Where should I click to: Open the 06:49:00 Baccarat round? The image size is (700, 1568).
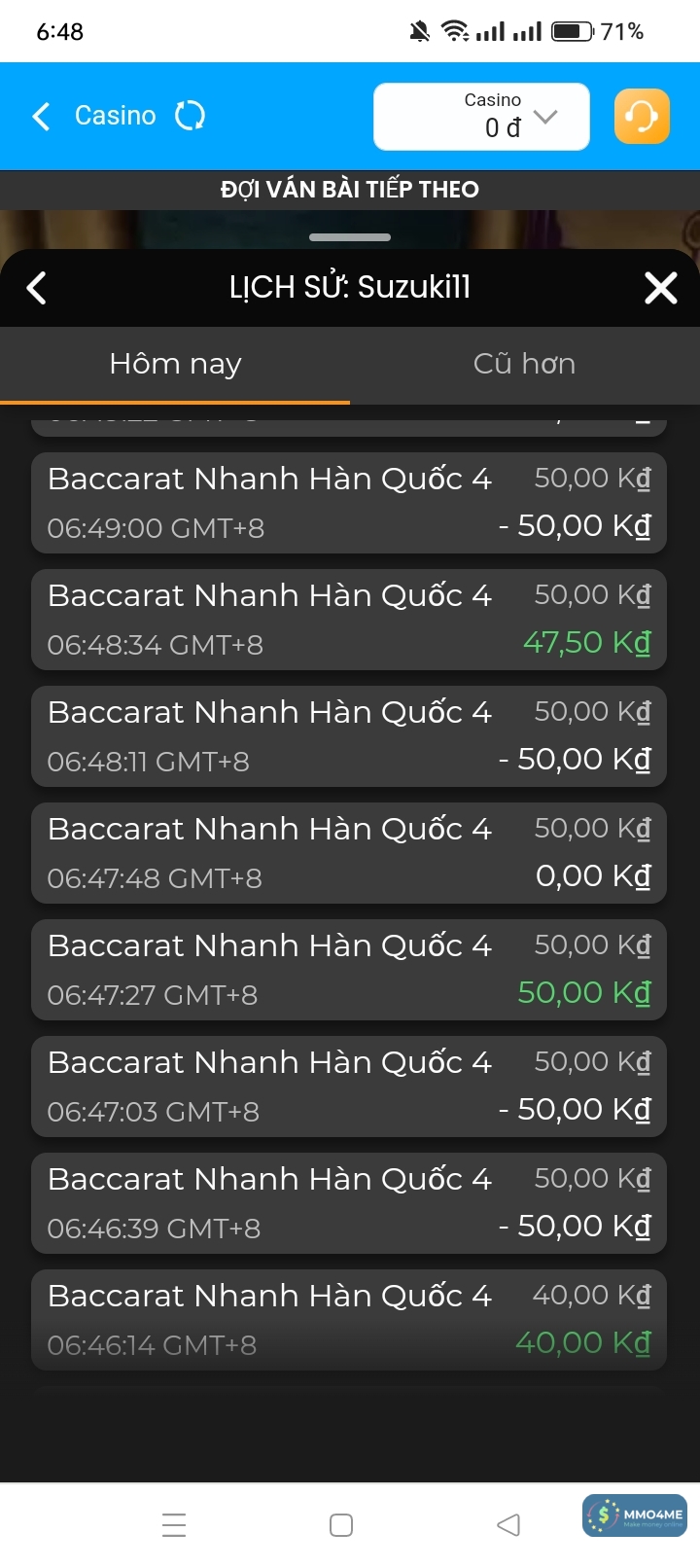[348, 503]
